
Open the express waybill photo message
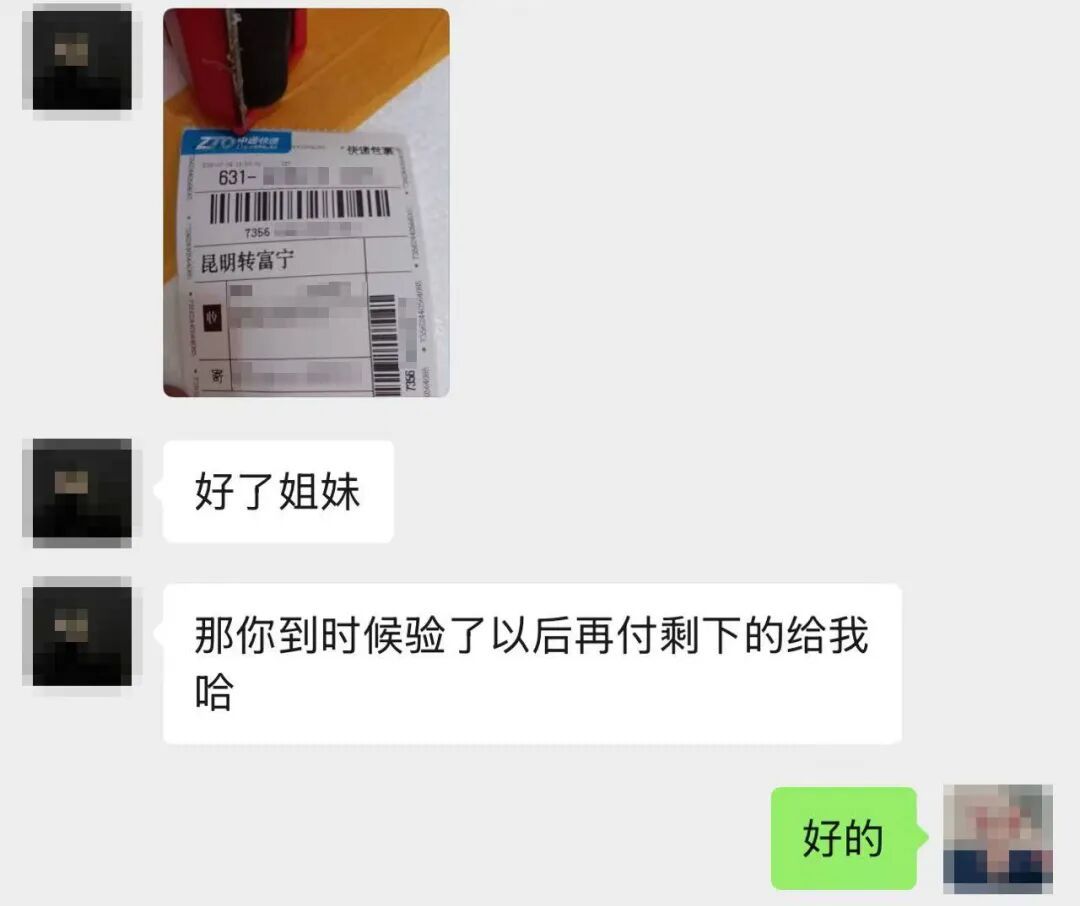pyautogui.click(x=306, y=203)
